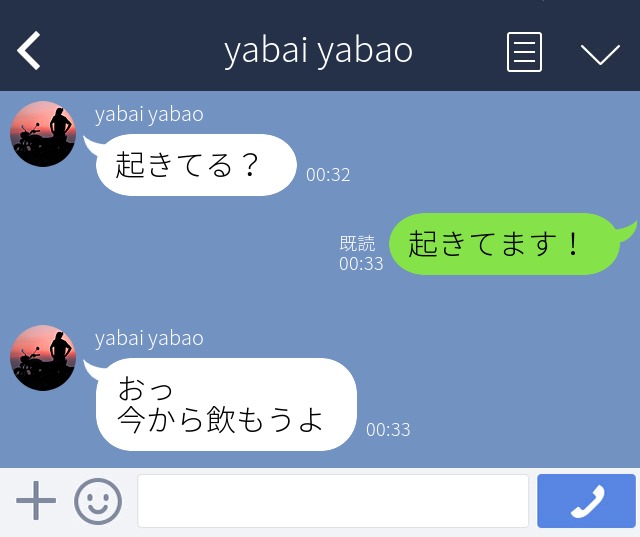Open the plus attachment menu

[x=36, y=500]
